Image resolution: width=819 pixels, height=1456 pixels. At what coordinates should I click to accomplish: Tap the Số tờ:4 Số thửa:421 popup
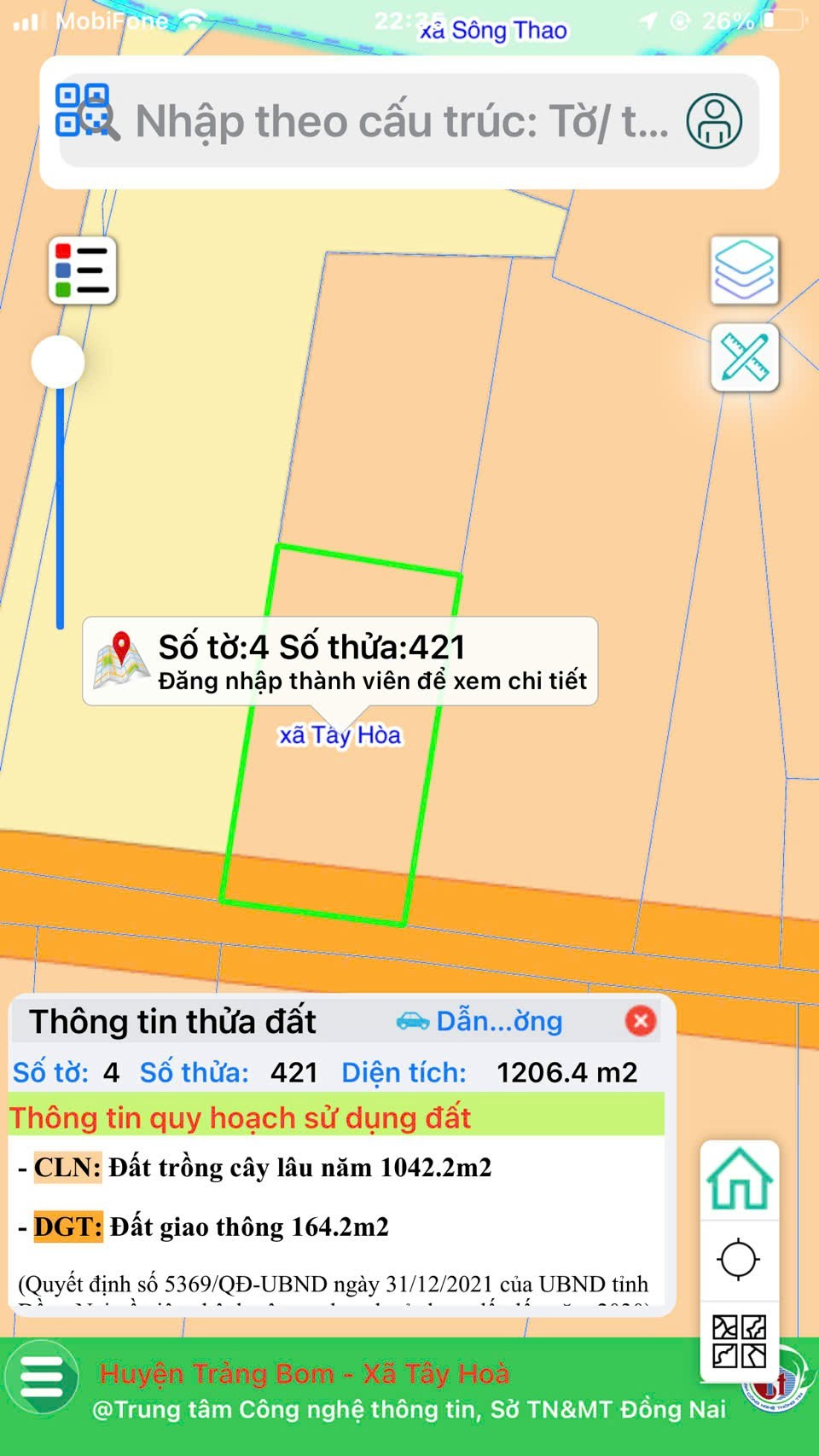[x=340, y=661]
